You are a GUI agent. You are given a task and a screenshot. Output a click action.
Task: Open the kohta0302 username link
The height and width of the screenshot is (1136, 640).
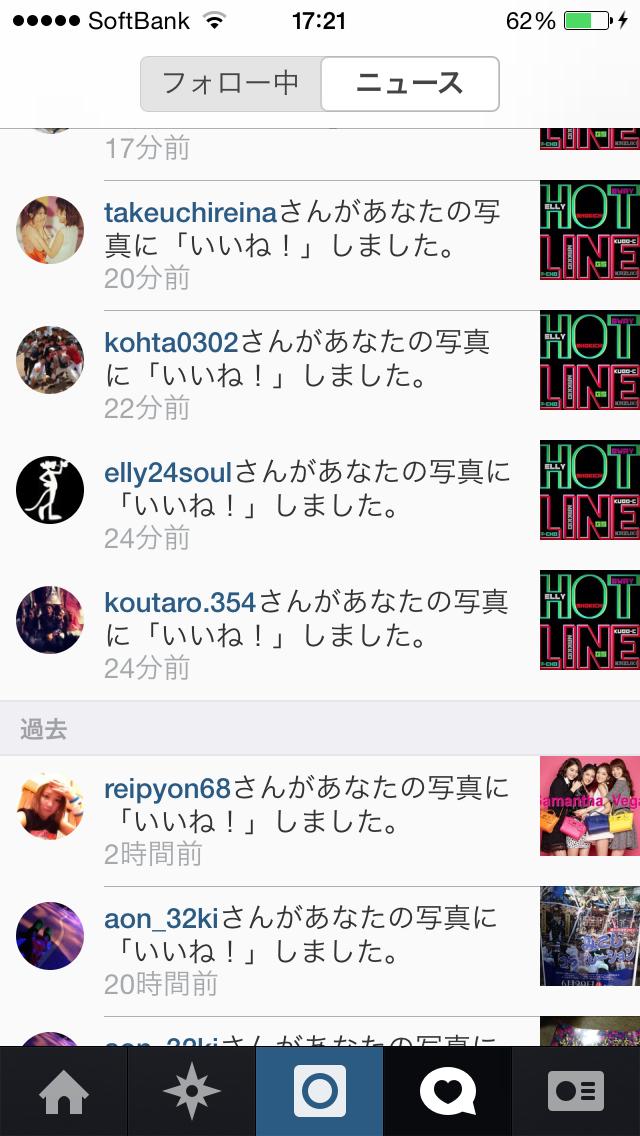pyautogui.click(x=171, y=342)
